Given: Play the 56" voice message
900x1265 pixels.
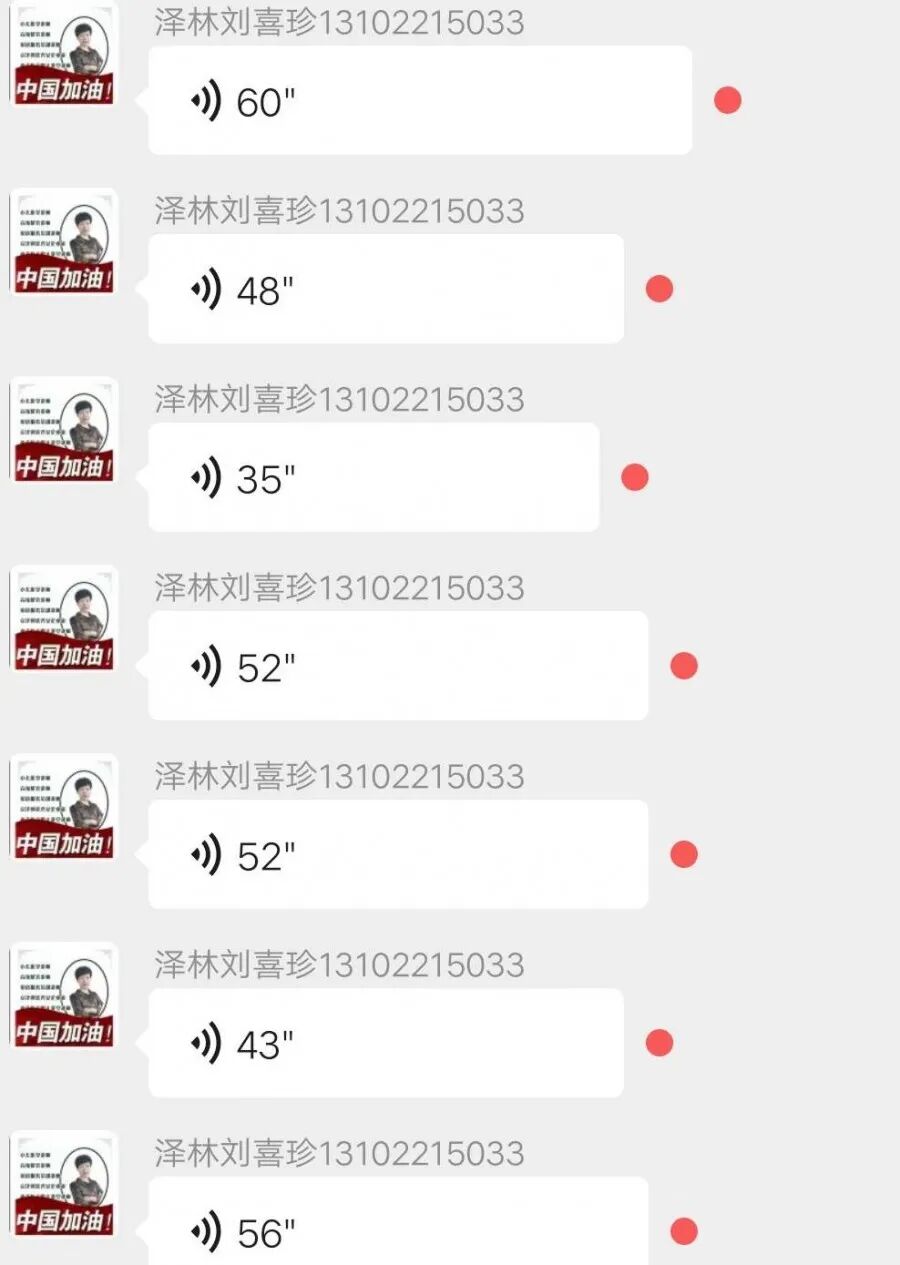Looking at the screenshot, I should click(398, 1230).
